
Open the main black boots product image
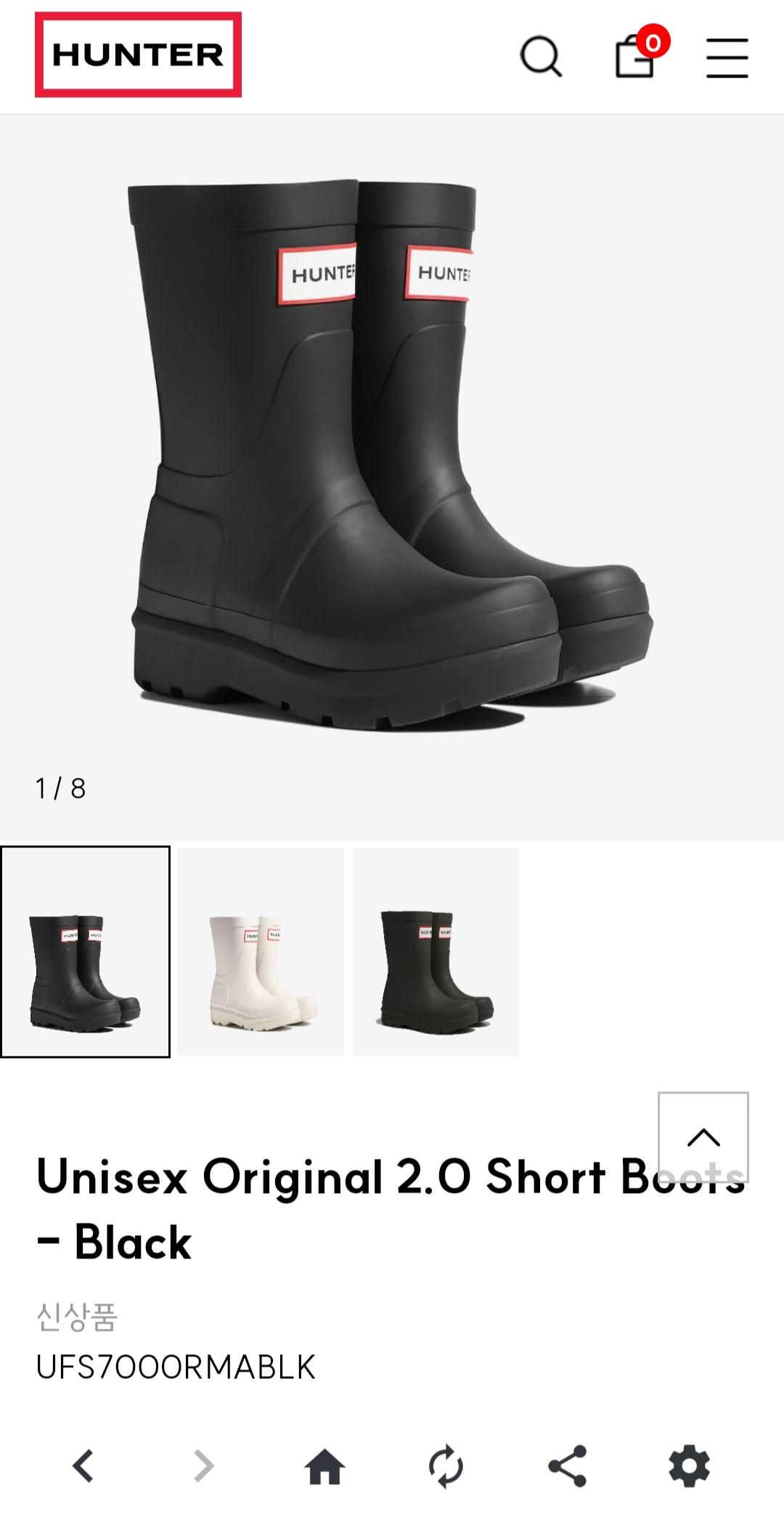[x=392, y=455]
